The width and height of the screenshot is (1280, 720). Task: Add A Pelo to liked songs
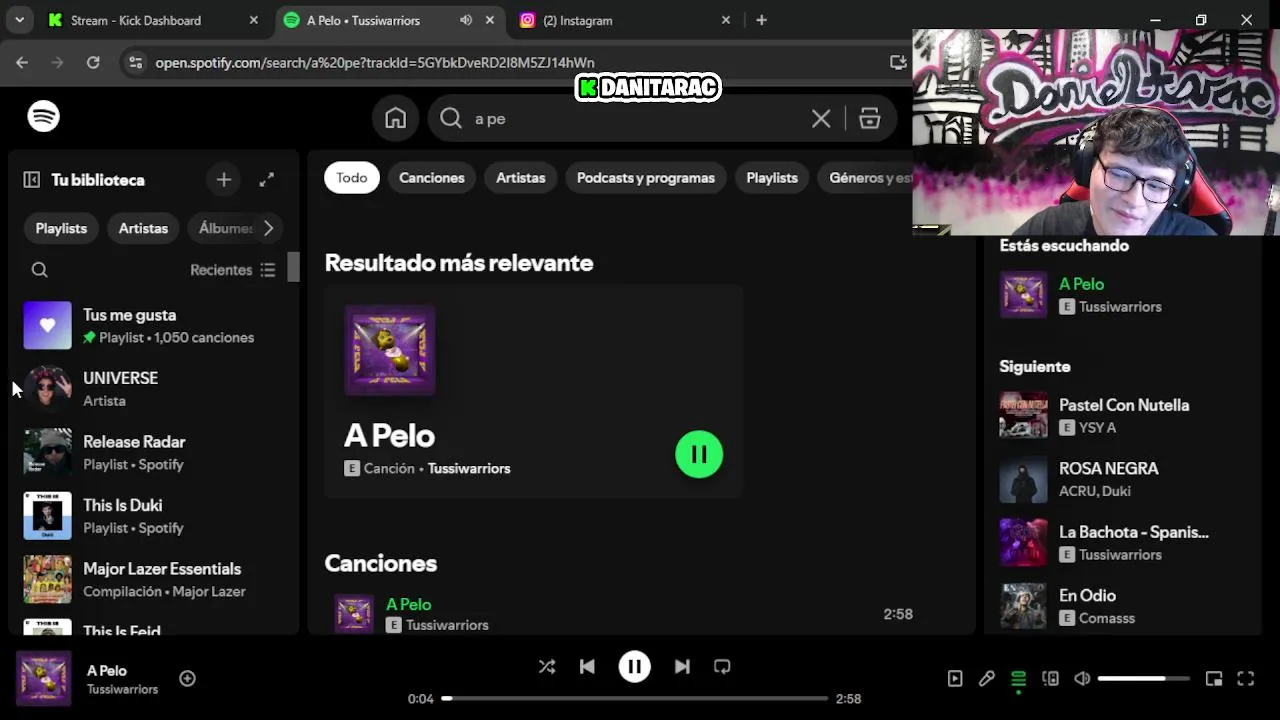(187, 679)
